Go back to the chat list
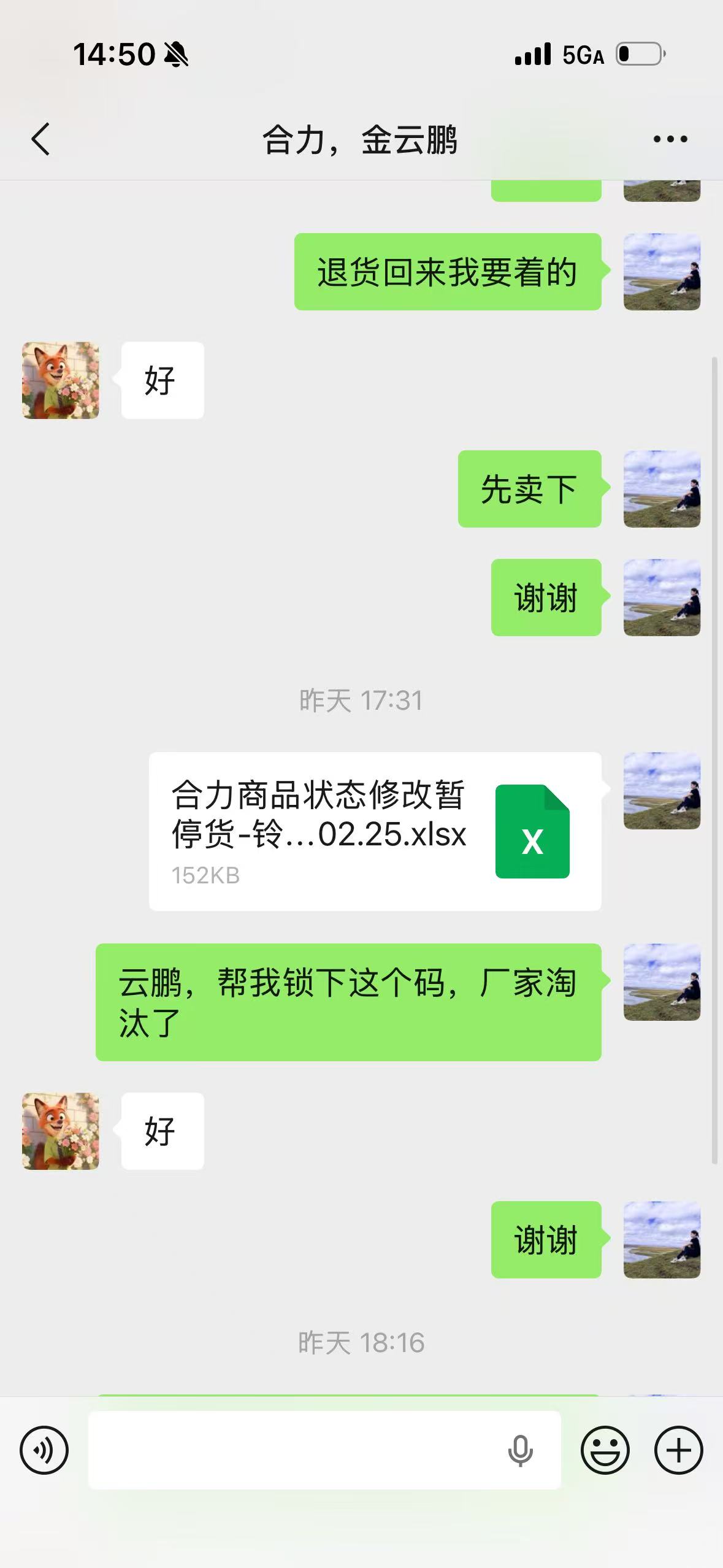 (40, 139)
